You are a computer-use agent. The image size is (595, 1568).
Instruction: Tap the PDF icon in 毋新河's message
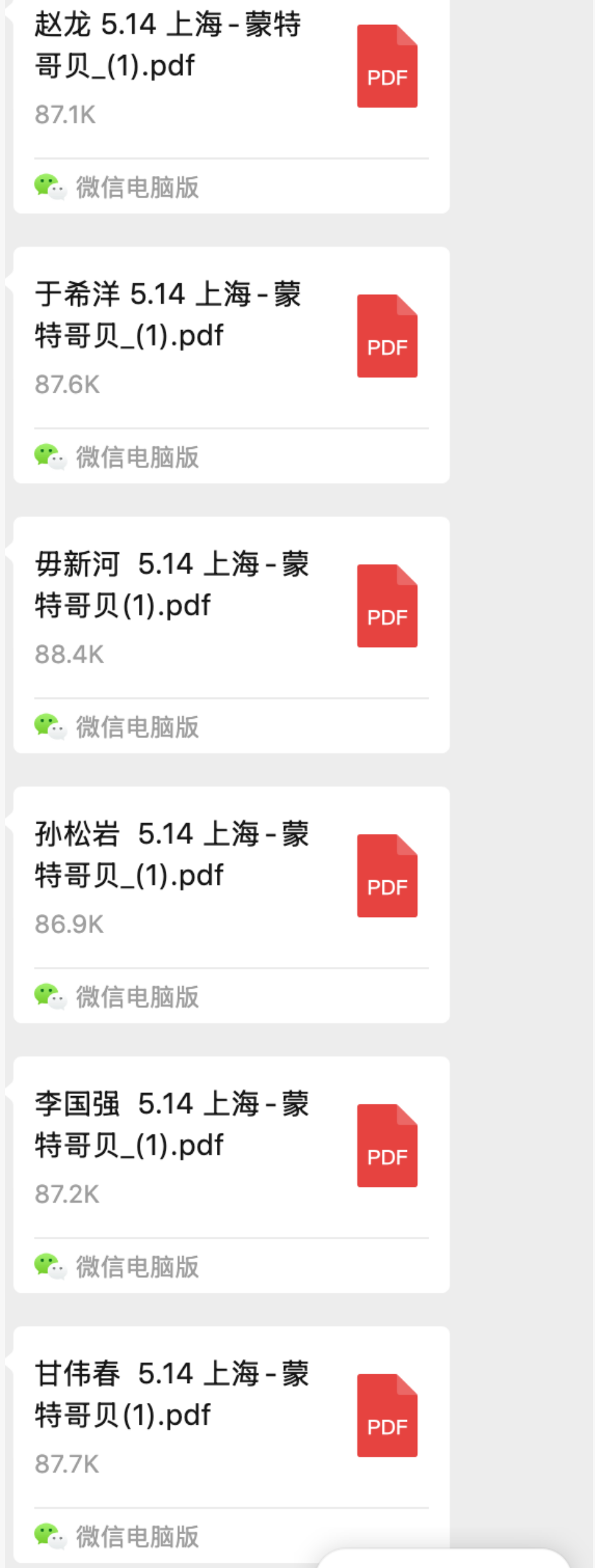[386, 608]
